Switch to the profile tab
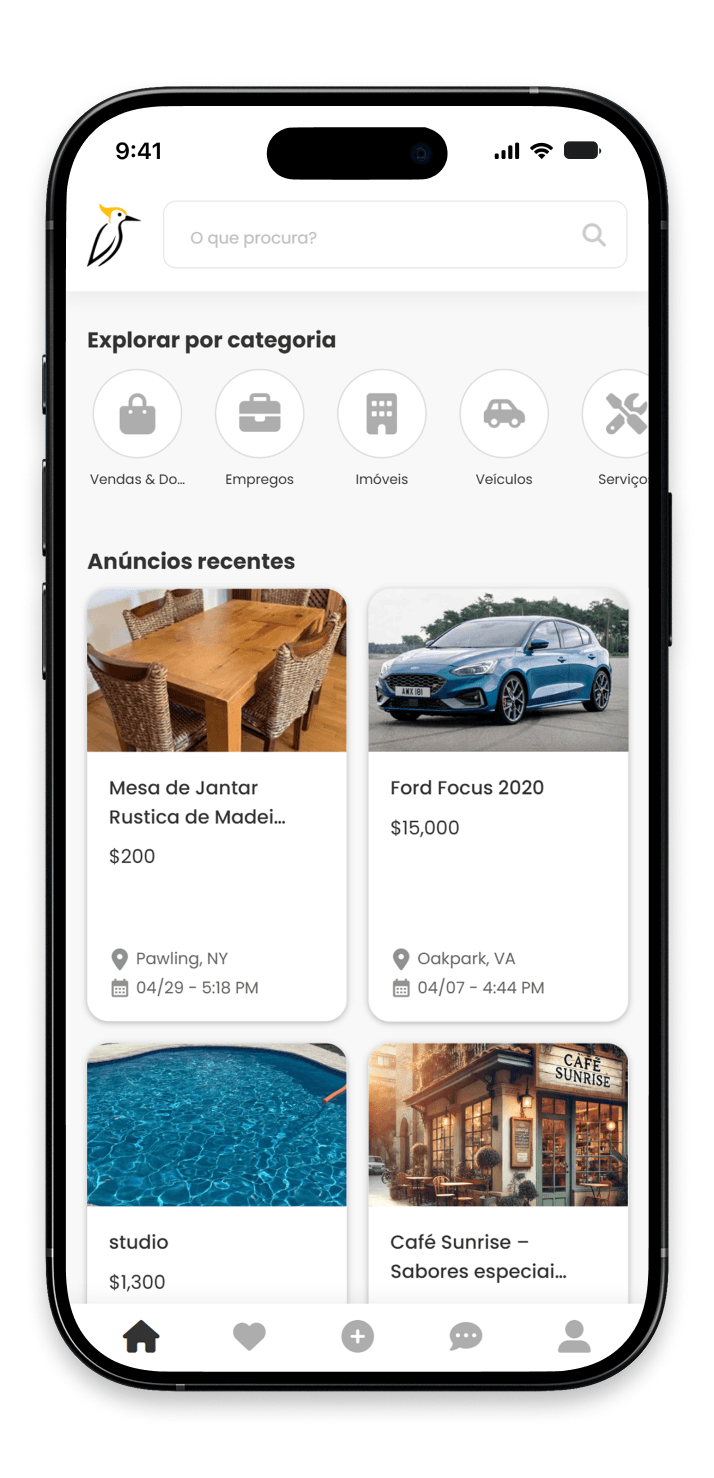 (x=574, y=1336)
